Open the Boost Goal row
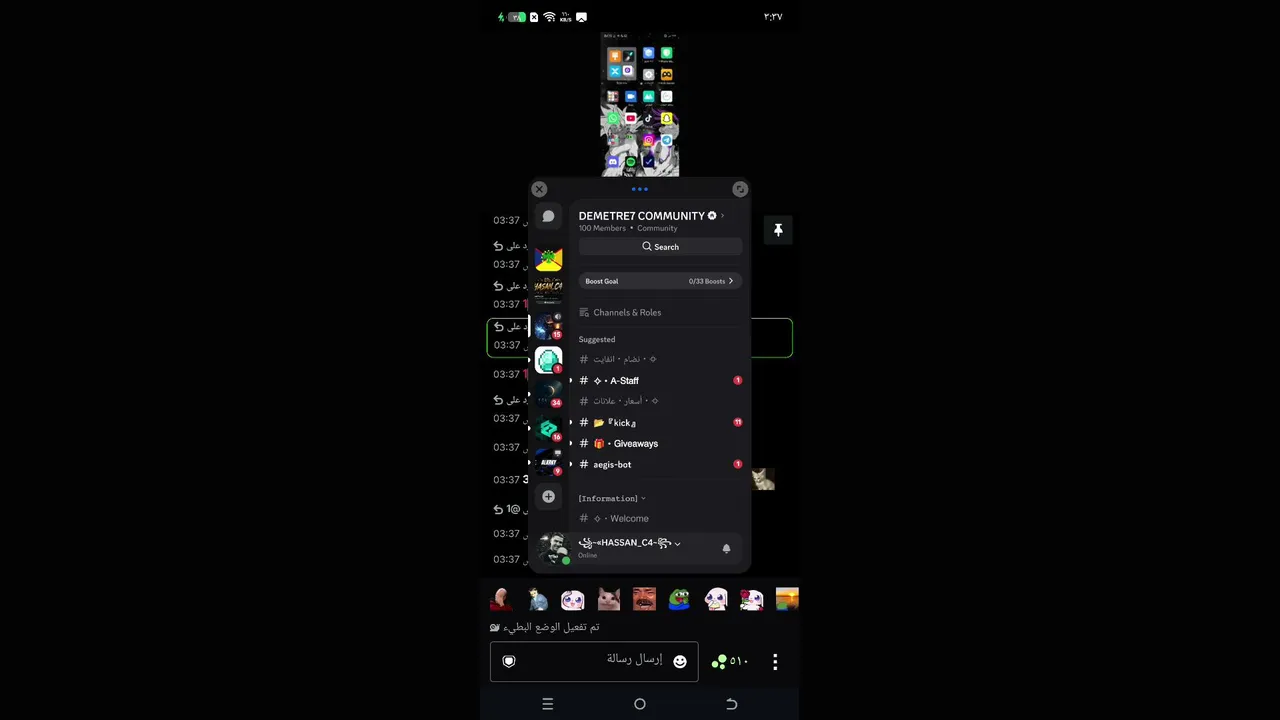 tap(660, 281)
